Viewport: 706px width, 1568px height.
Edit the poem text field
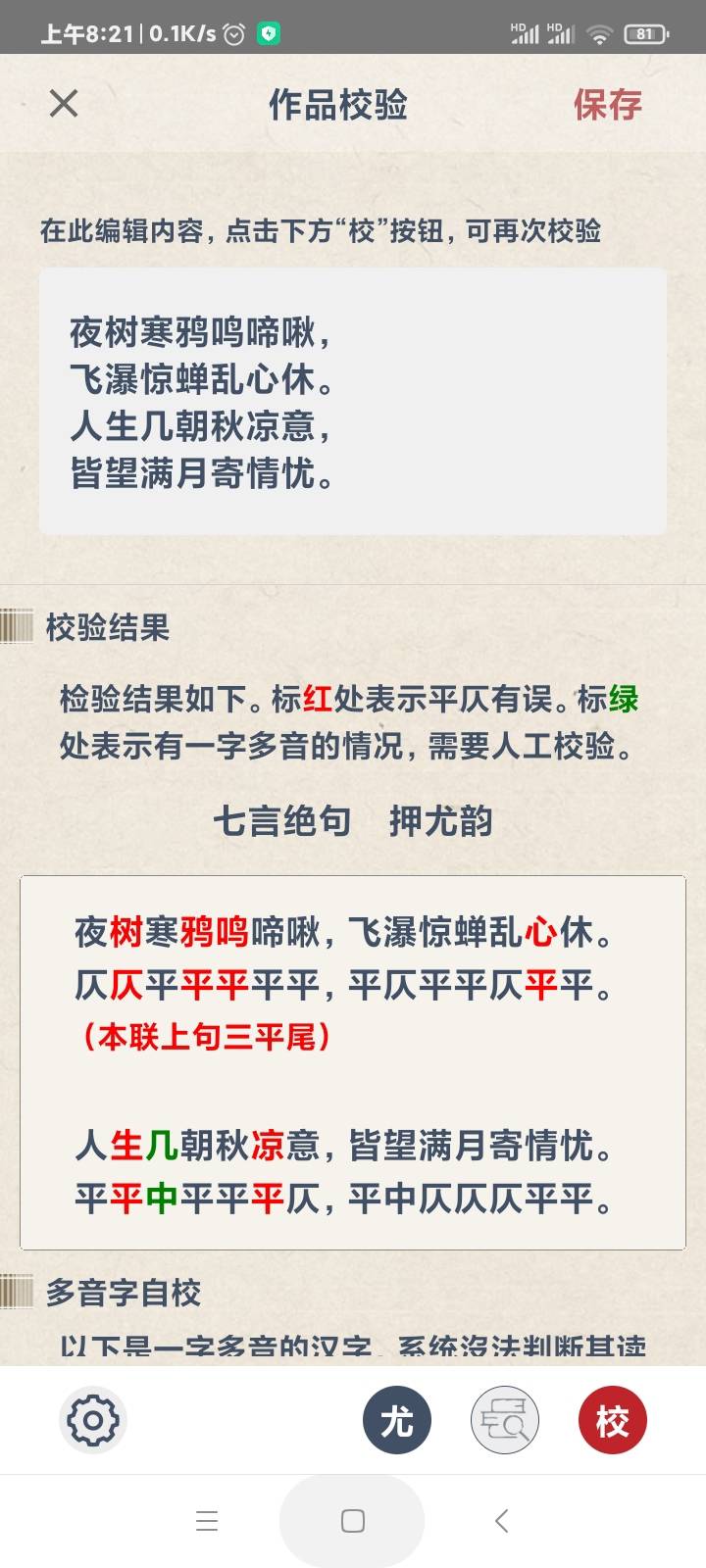coord(353,402)
